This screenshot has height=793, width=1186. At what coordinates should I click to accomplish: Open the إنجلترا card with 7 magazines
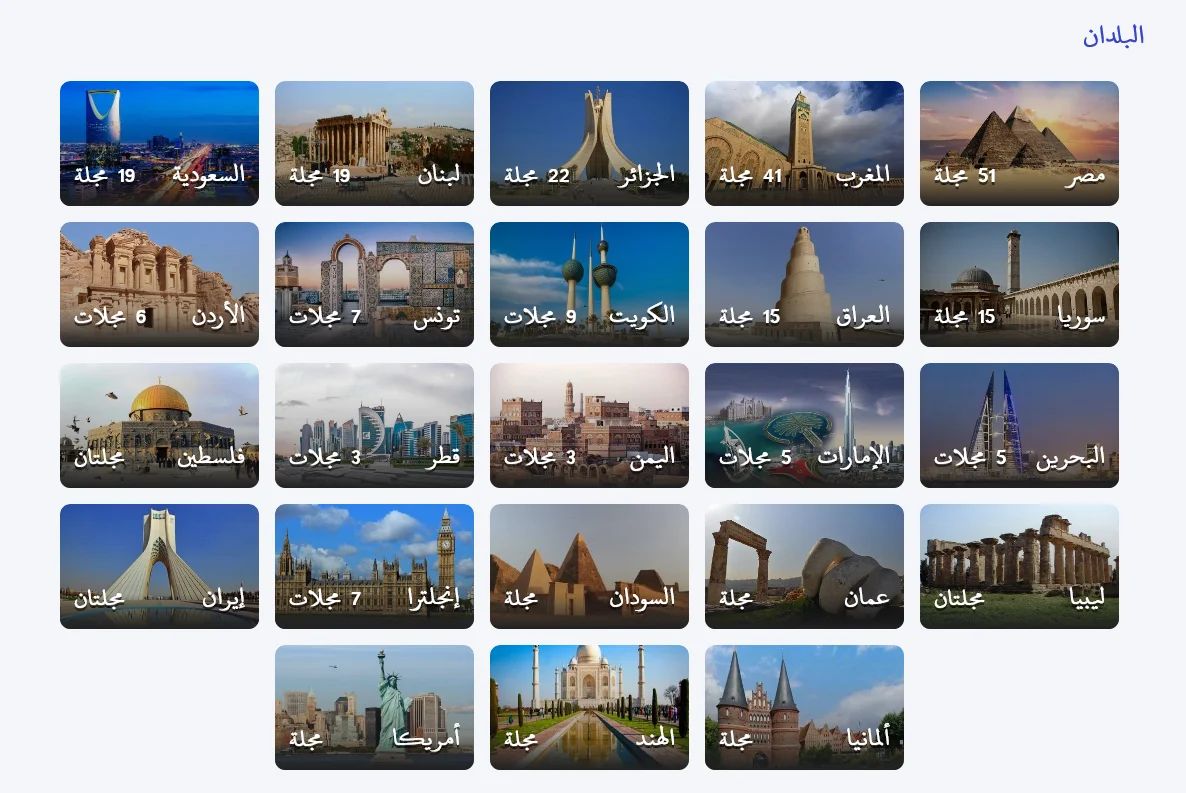[374, 566]
